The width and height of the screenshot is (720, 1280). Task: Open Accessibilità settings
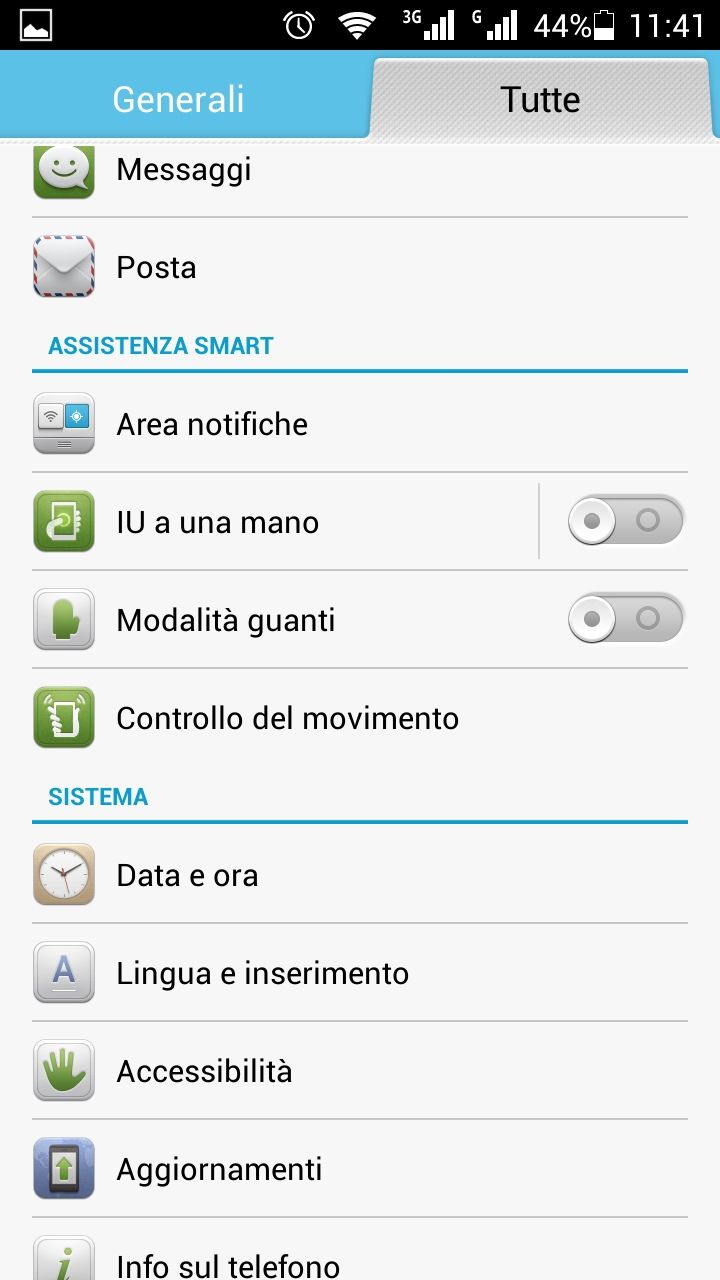[x=360, y=1071]
